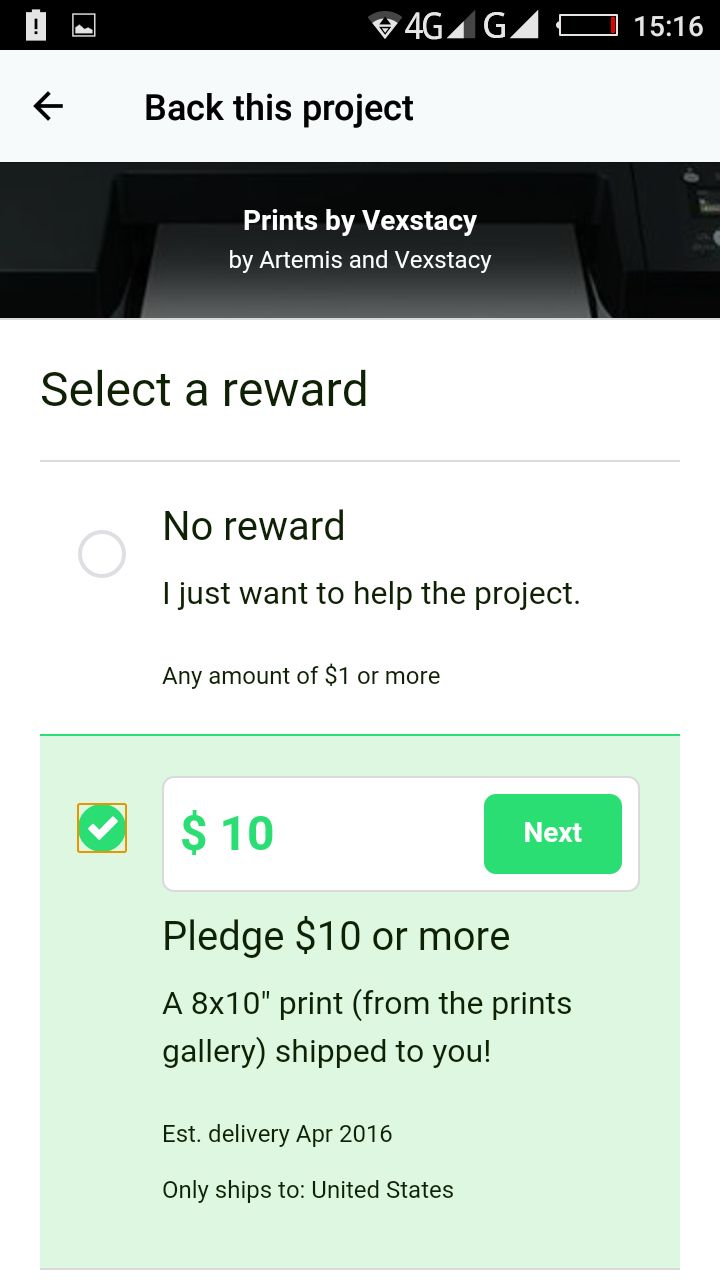Viewport: 720px width, 1280px height.
Task: Tap the checked $10 reward checkmark
Action: click(x=102, y=828)
